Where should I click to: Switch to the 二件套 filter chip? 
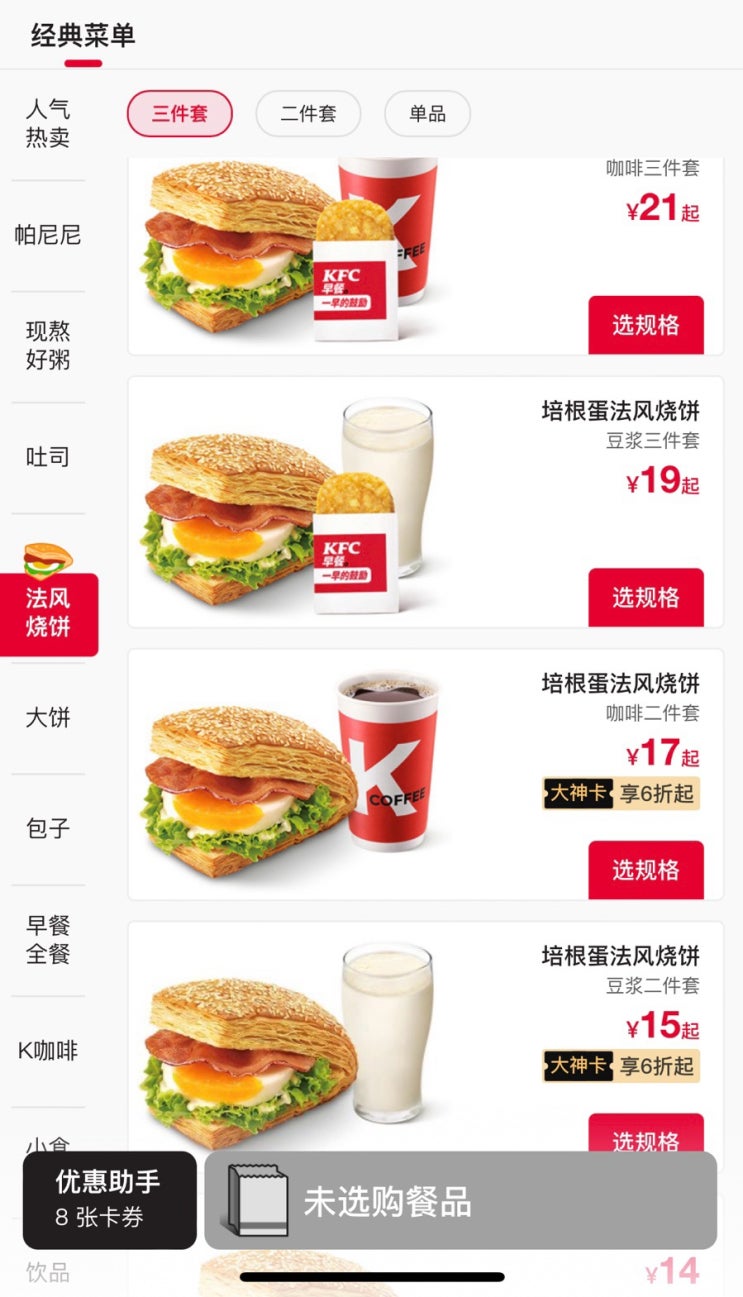coord(307,114)
